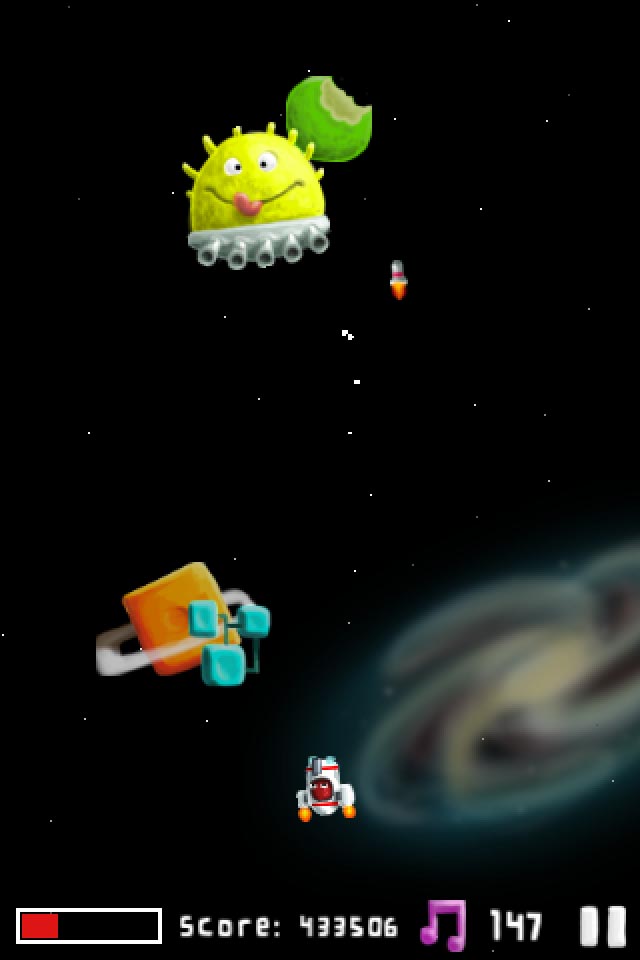Toggle the music note icon
Viewport: 640px width, 960px height.
(443, 925)
